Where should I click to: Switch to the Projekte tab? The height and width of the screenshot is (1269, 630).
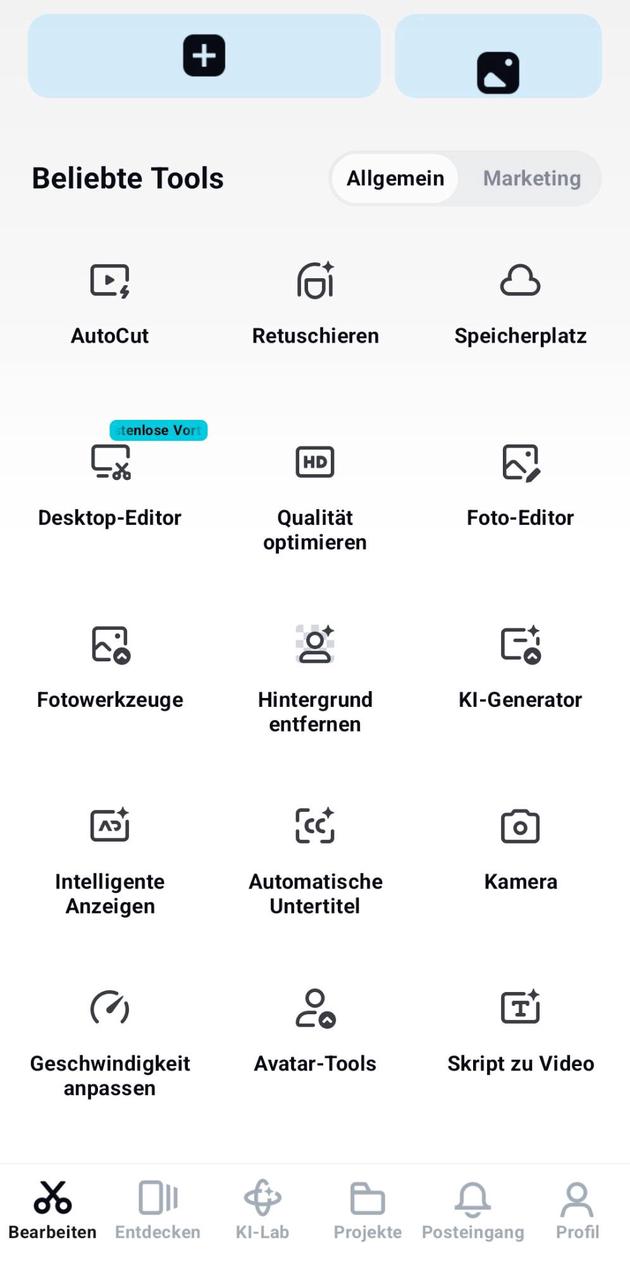367,1210
